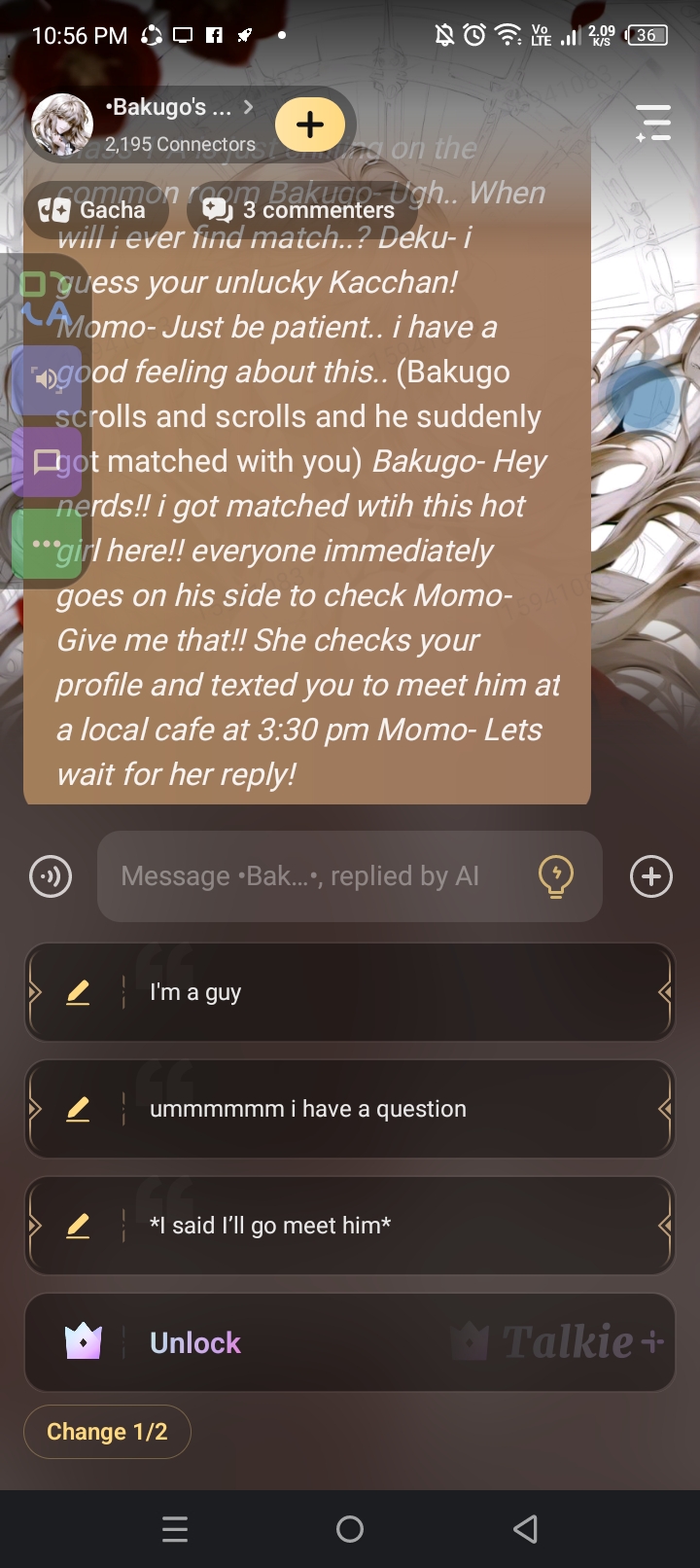Unlock the Talkie+ suggestion

pos(350,1342)
